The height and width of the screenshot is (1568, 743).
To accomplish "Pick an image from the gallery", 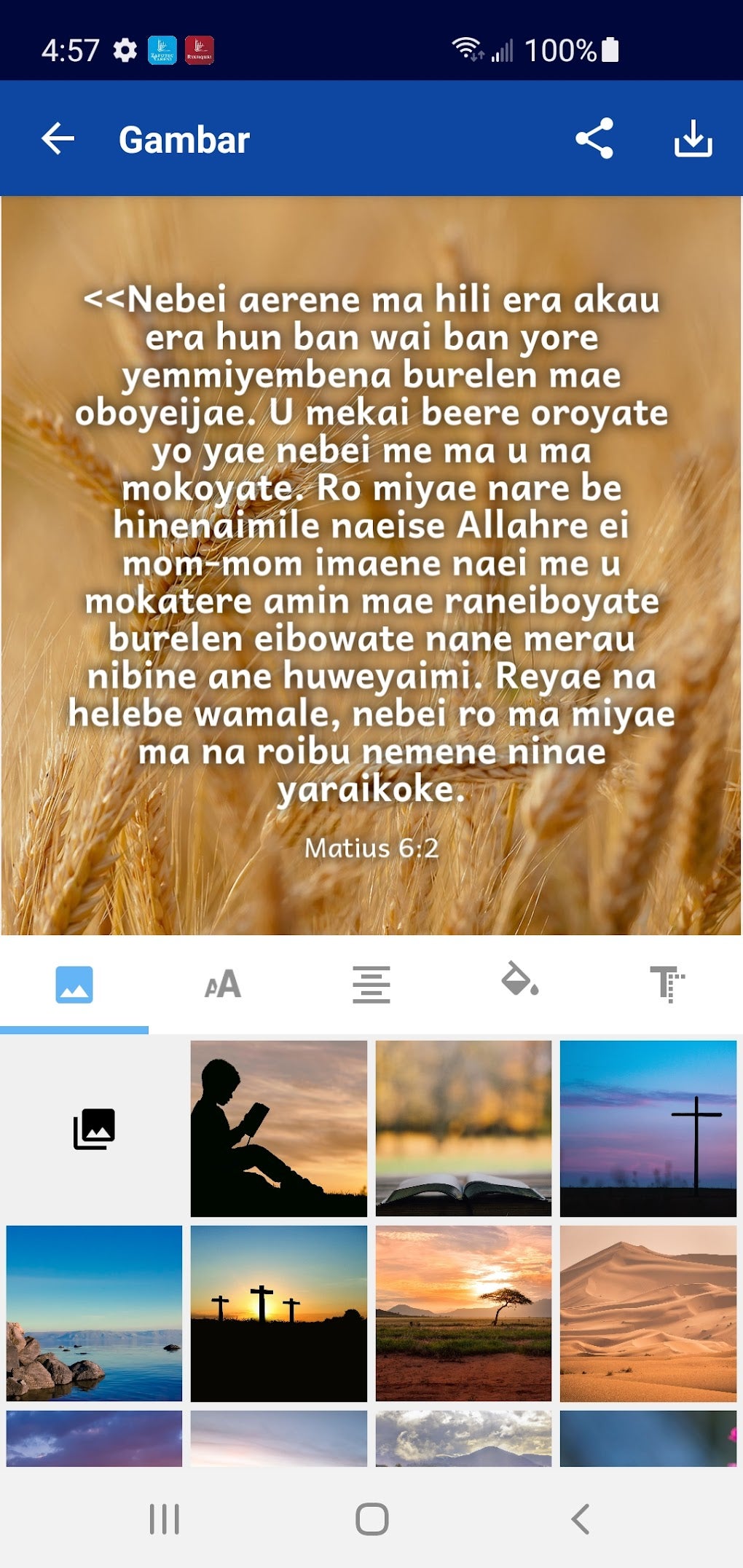I will 94,1128.
